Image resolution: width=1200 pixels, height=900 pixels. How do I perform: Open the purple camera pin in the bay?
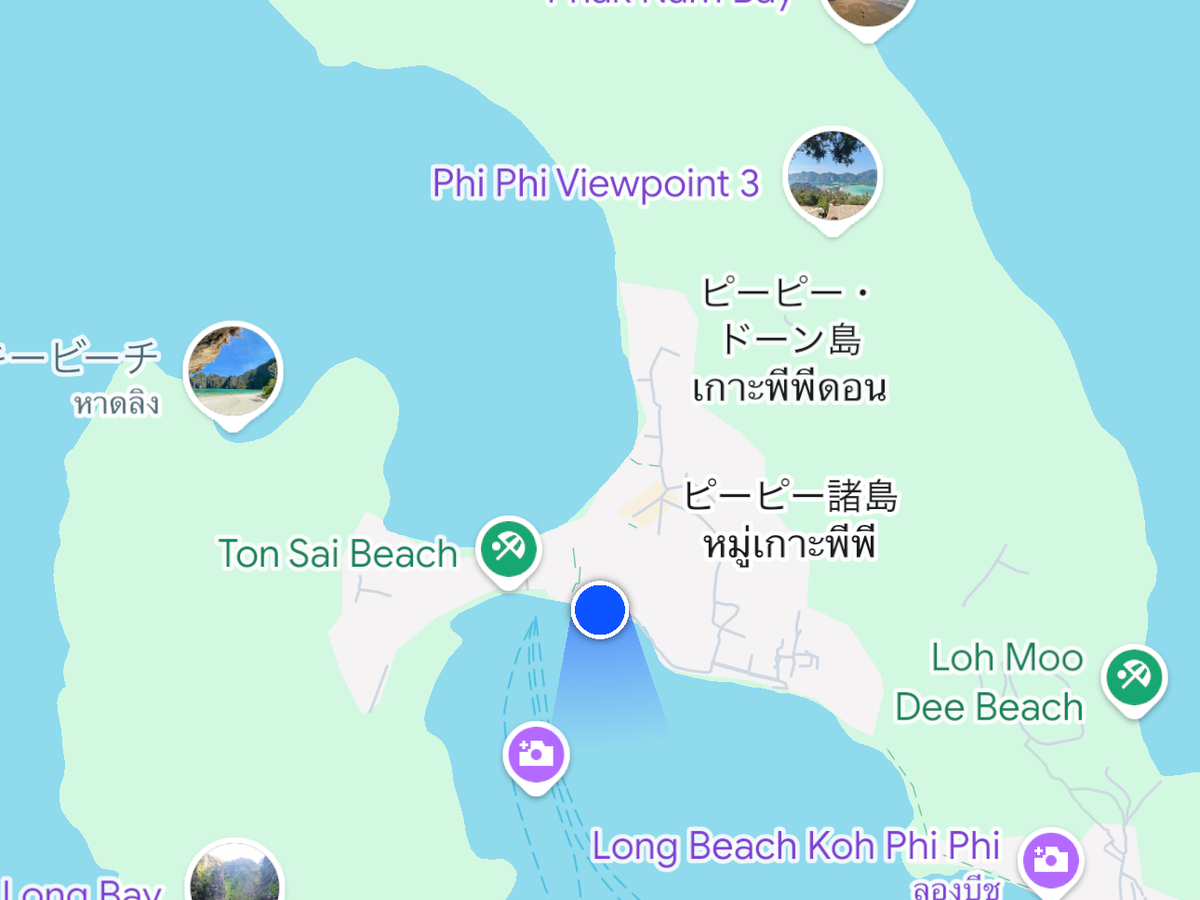537,753
